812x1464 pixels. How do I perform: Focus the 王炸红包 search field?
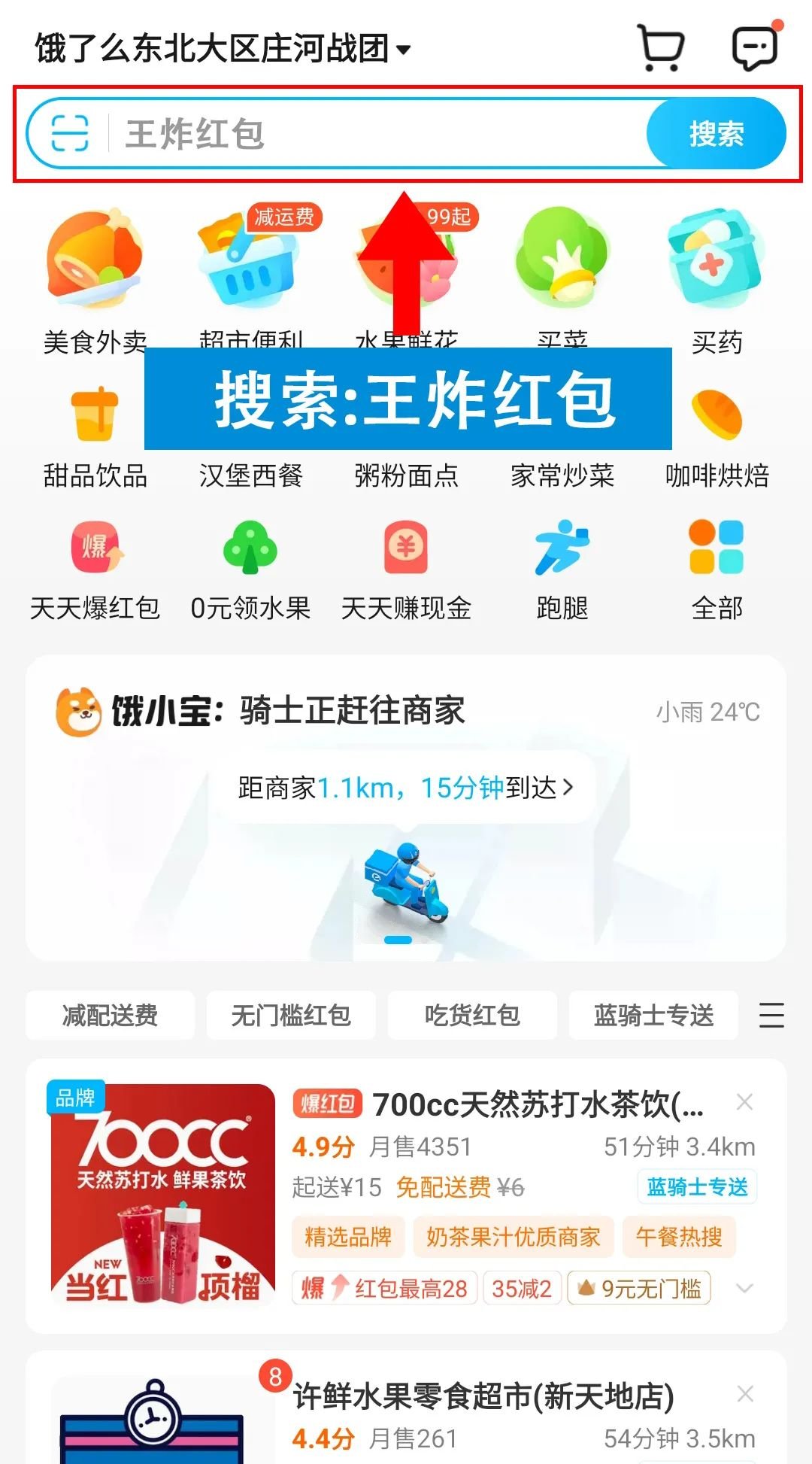coord(376,134)
